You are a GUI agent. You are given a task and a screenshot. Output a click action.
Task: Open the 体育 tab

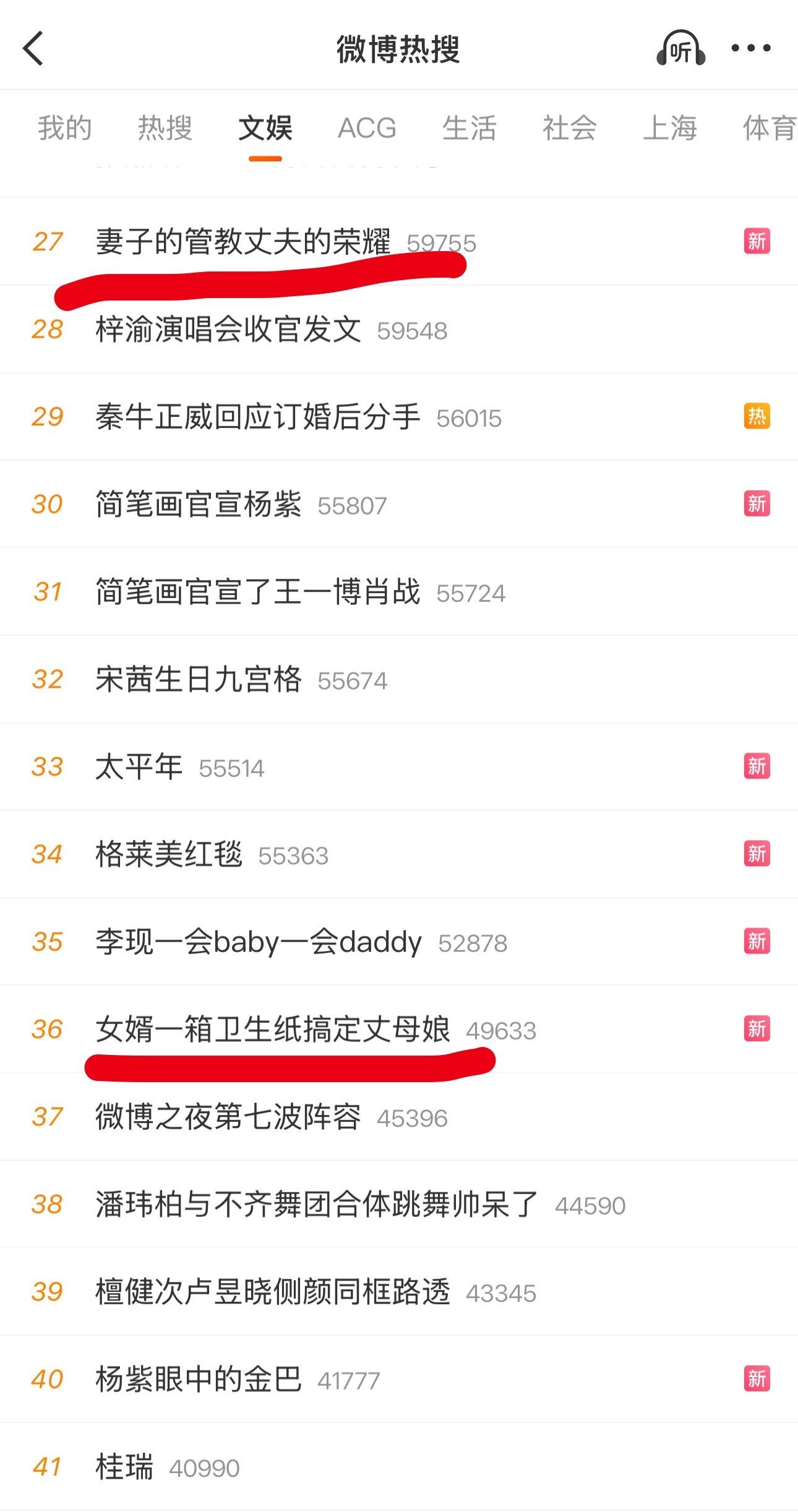pyautogui.click(x=769, y=129)
